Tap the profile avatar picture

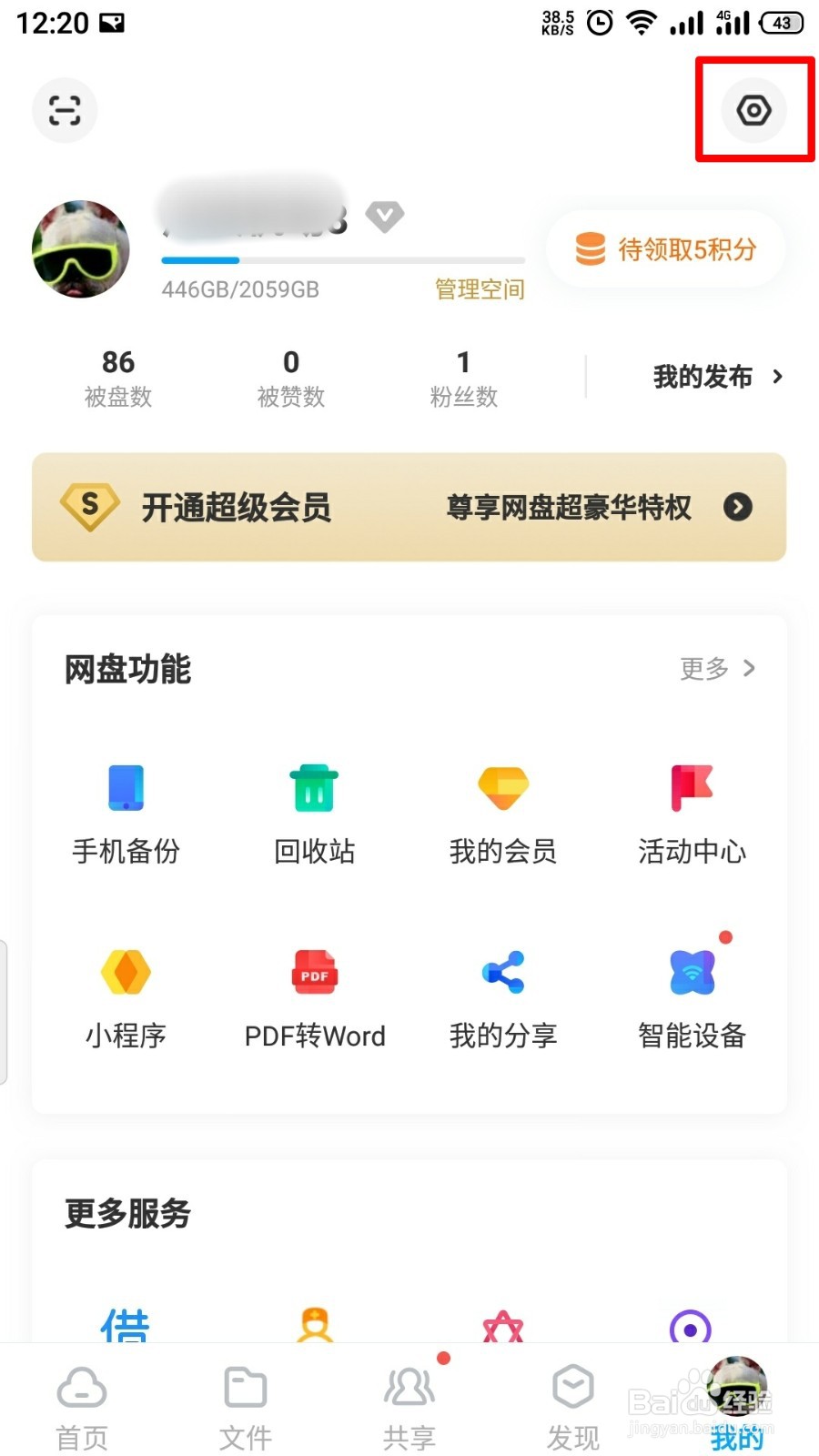80,248
